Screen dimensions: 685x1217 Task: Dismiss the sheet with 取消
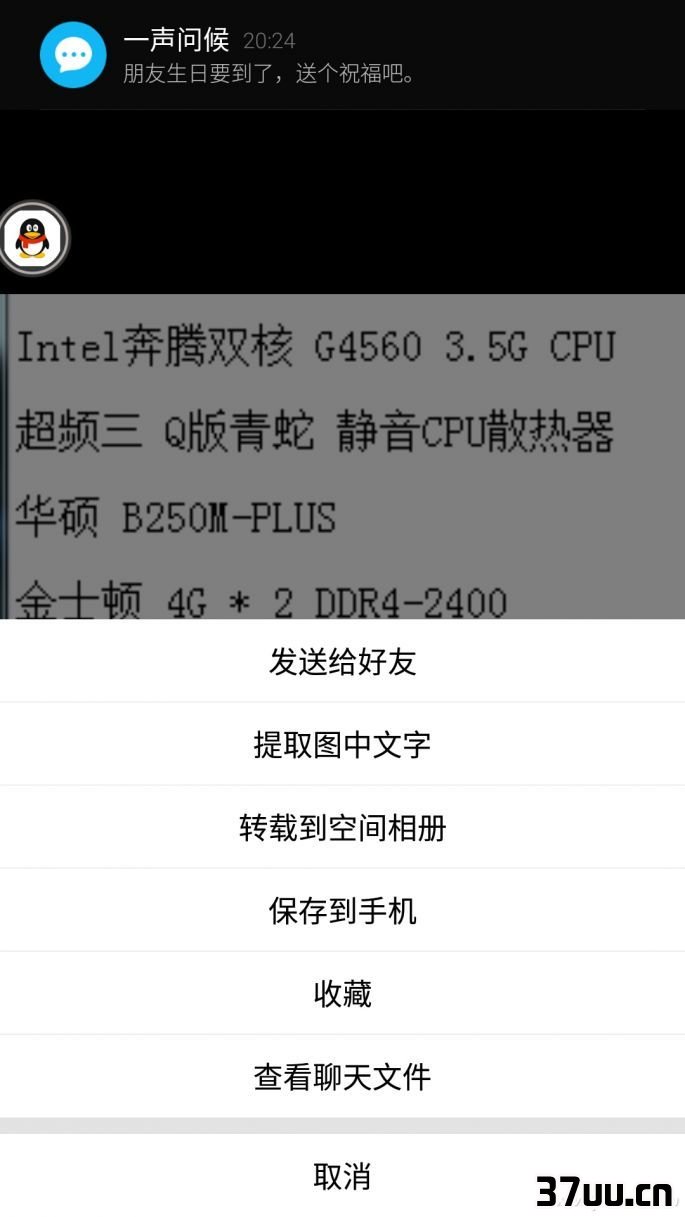tap(342, 1176)
